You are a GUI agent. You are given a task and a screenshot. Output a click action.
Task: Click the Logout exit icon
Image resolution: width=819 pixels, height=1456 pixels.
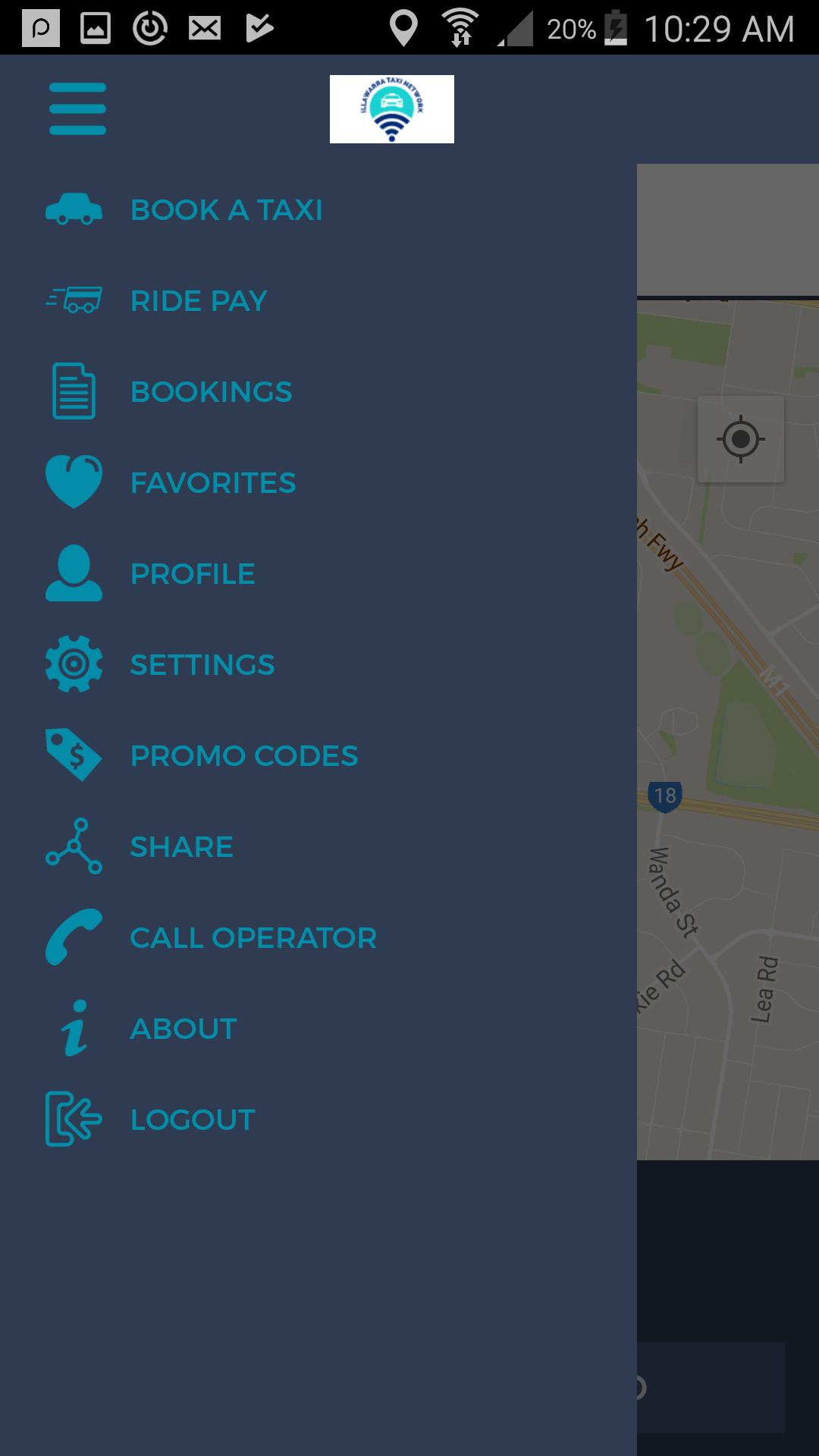[74, 1119]
